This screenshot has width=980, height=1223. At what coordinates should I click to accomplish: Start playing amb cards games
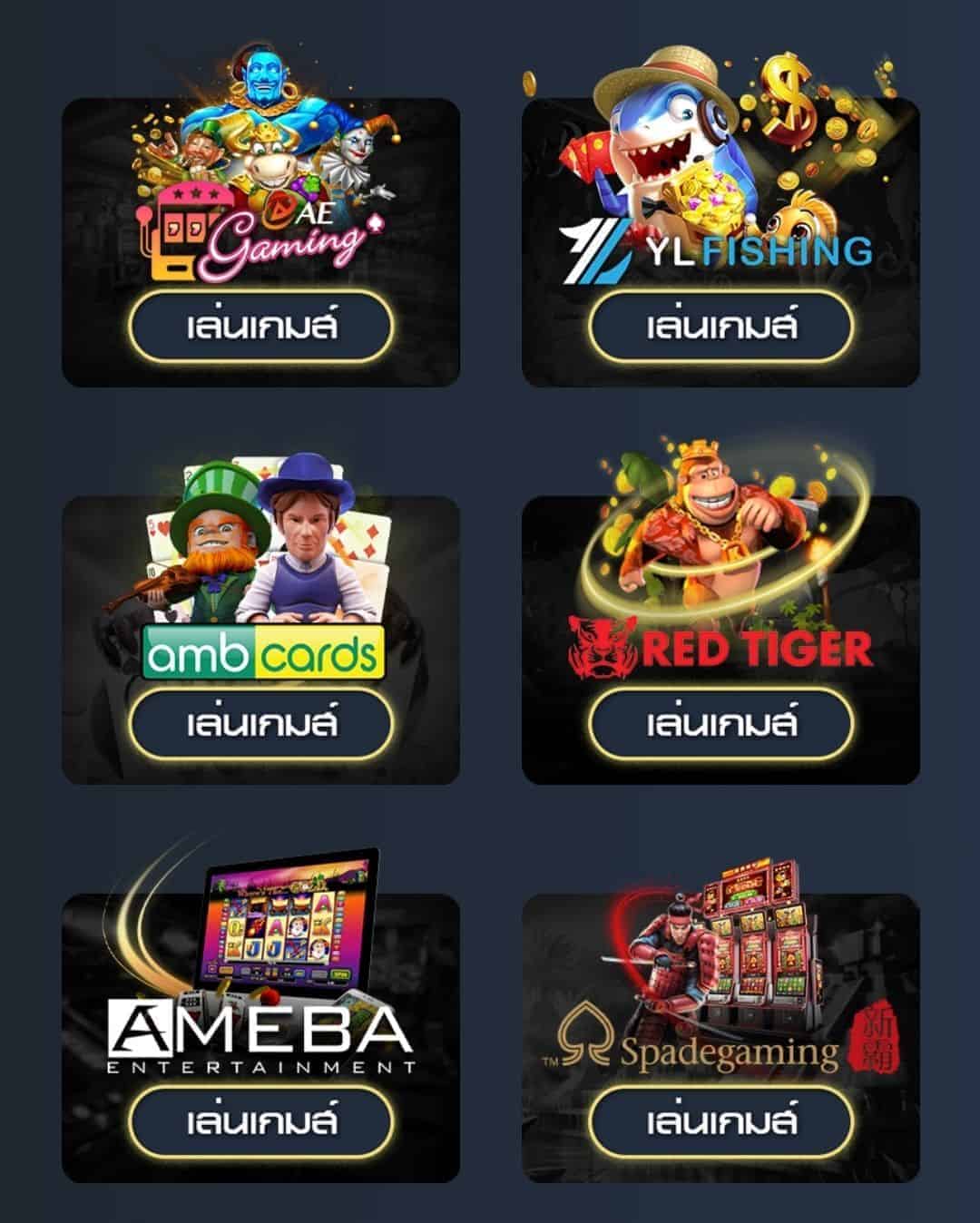[261, 724]
